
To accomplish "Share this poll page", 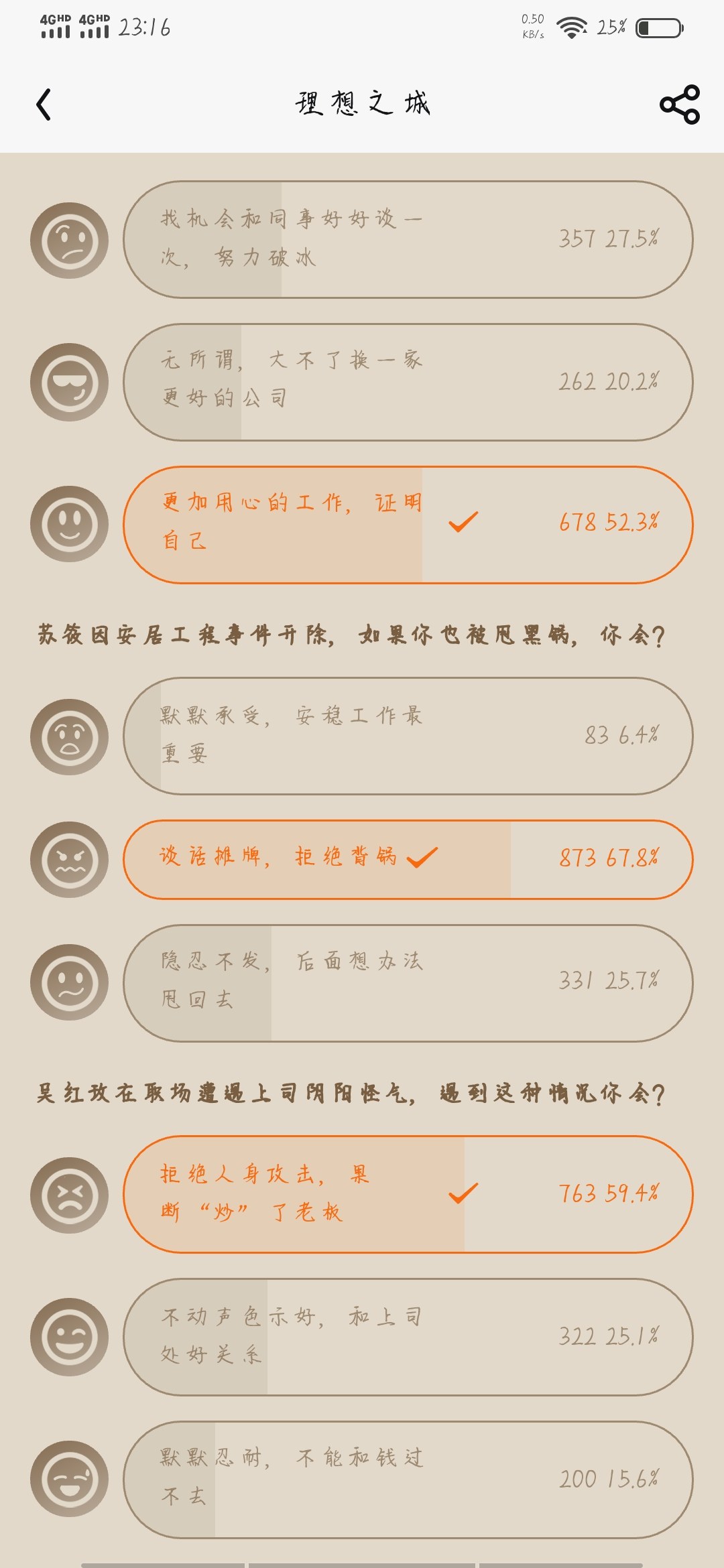I will [x=680, y=105].
